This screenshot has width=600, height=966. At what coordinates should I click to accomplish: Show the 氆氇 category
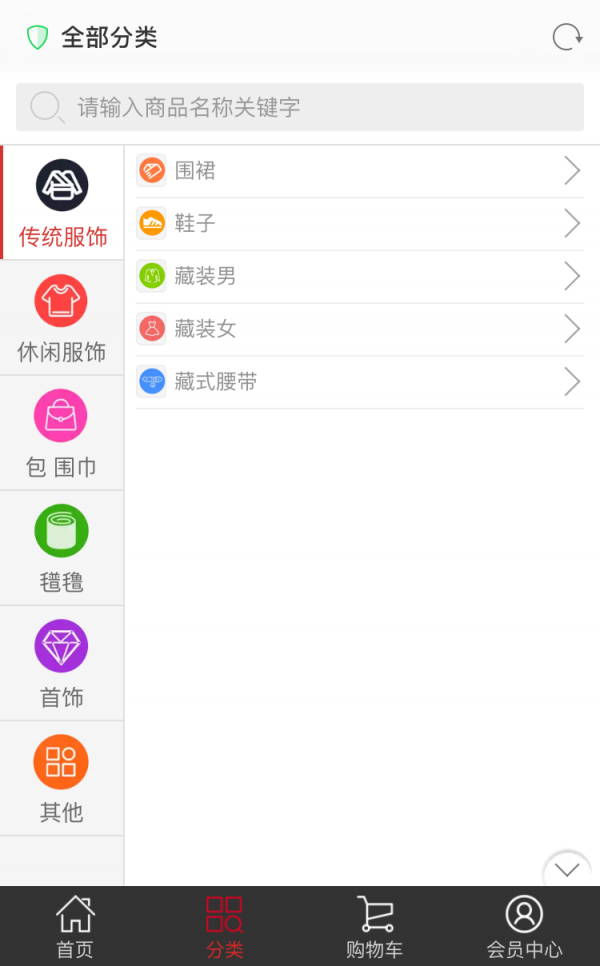coord(62,548)
